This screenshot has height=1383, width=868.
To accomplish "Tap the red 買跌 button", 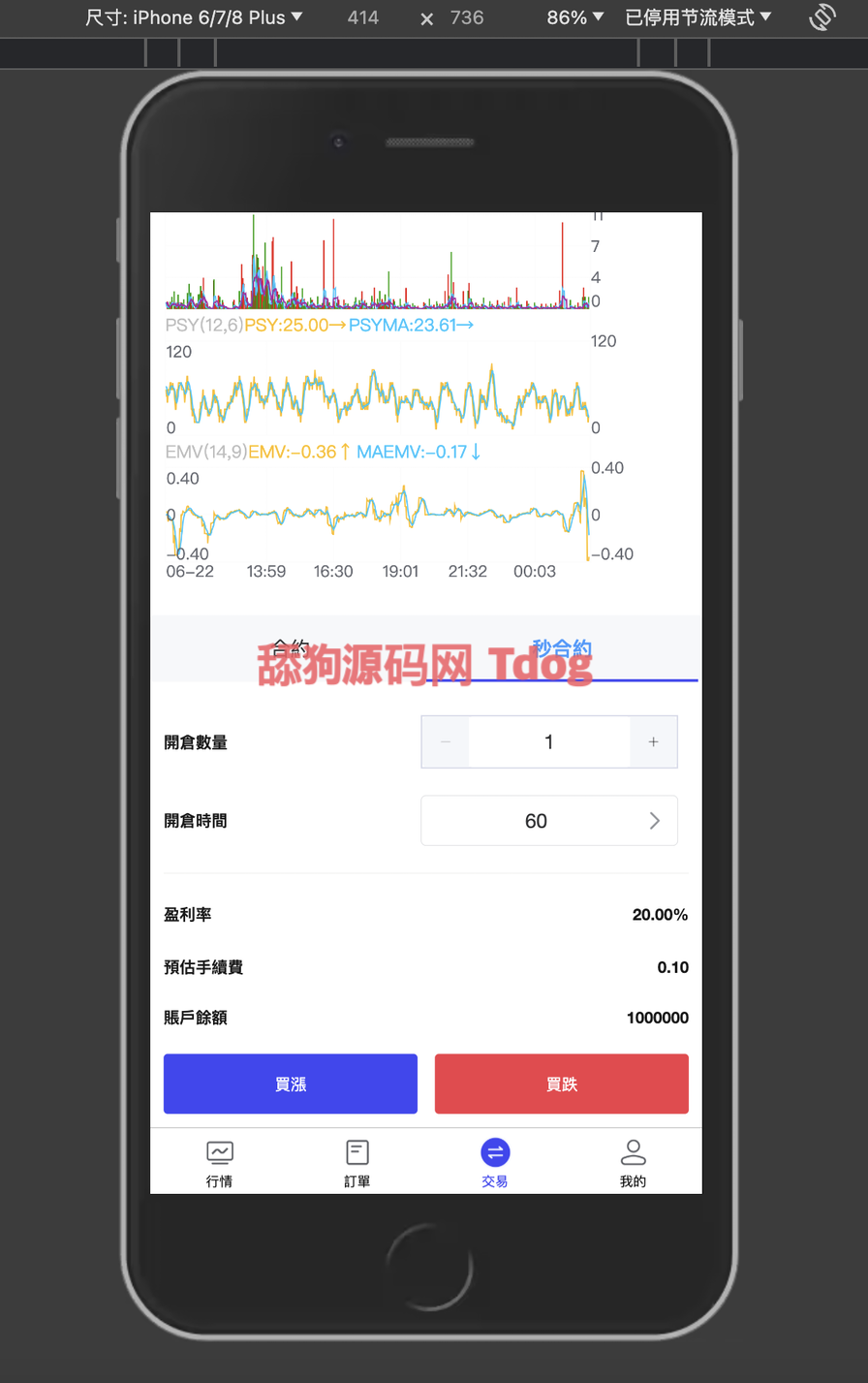I will 562,1084.
